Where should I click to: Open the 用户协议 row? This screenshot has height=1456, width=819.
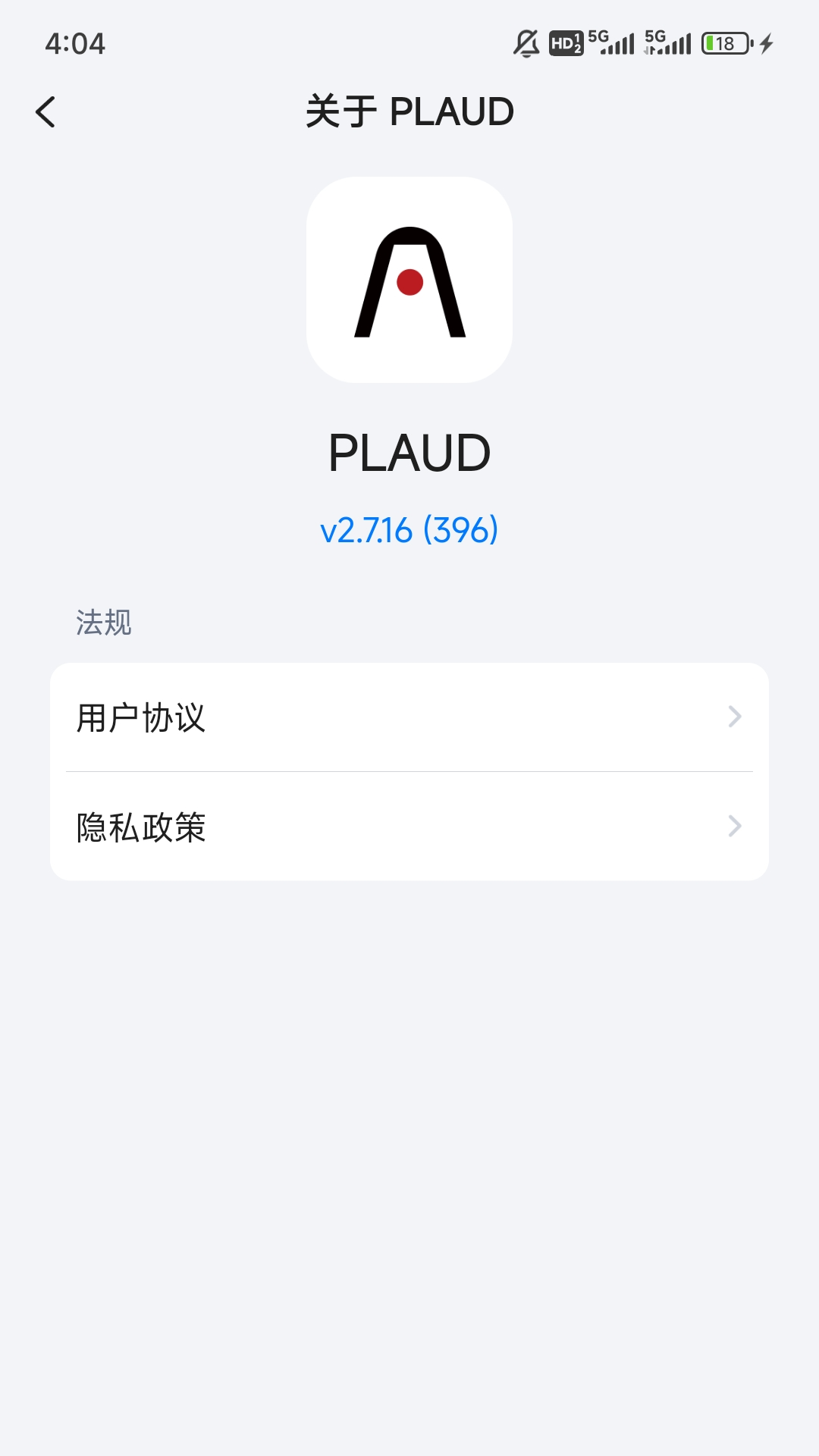click(x=409, y=717)
